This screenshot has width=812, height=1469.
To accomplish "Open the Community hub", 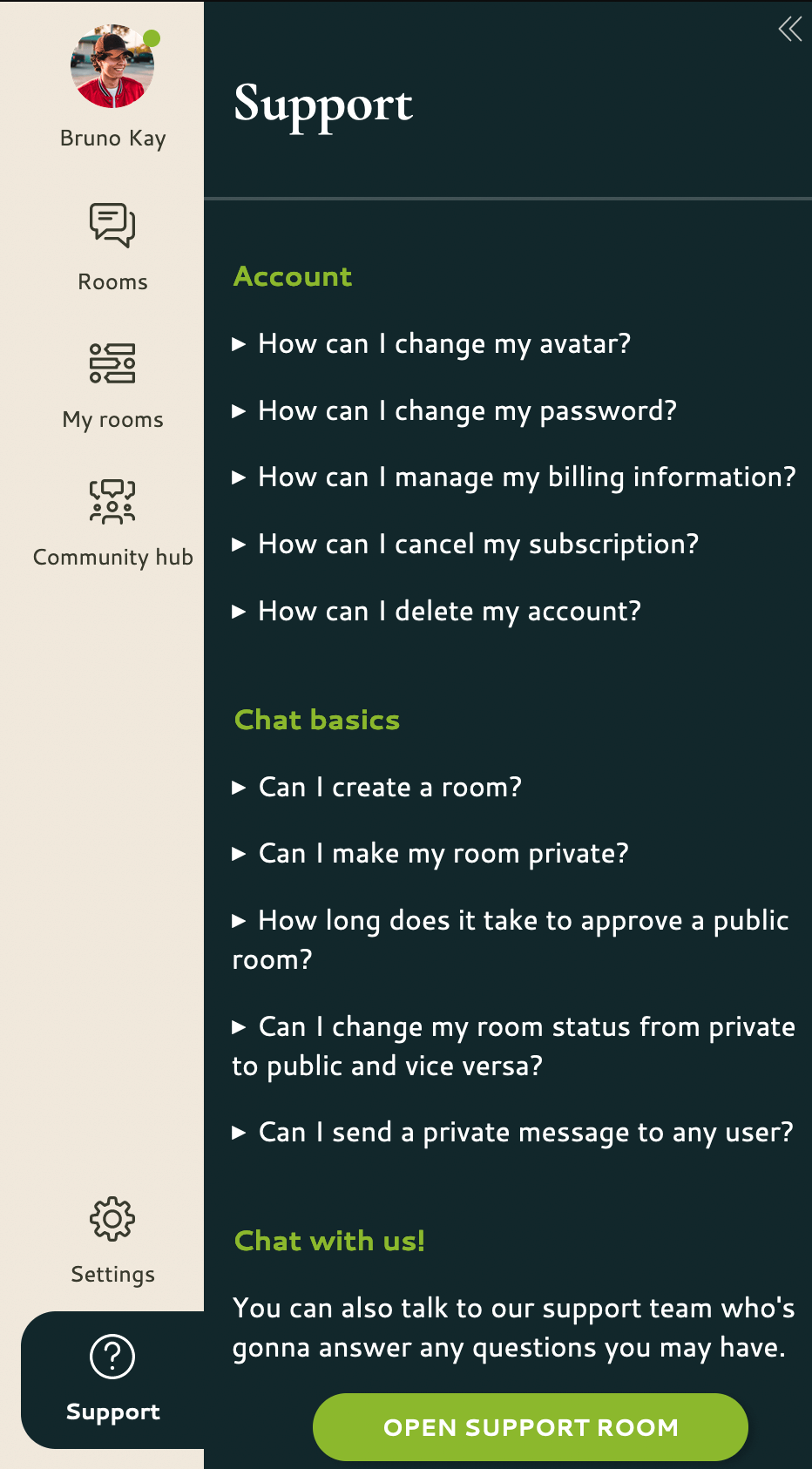I will [x=112, y=522].
